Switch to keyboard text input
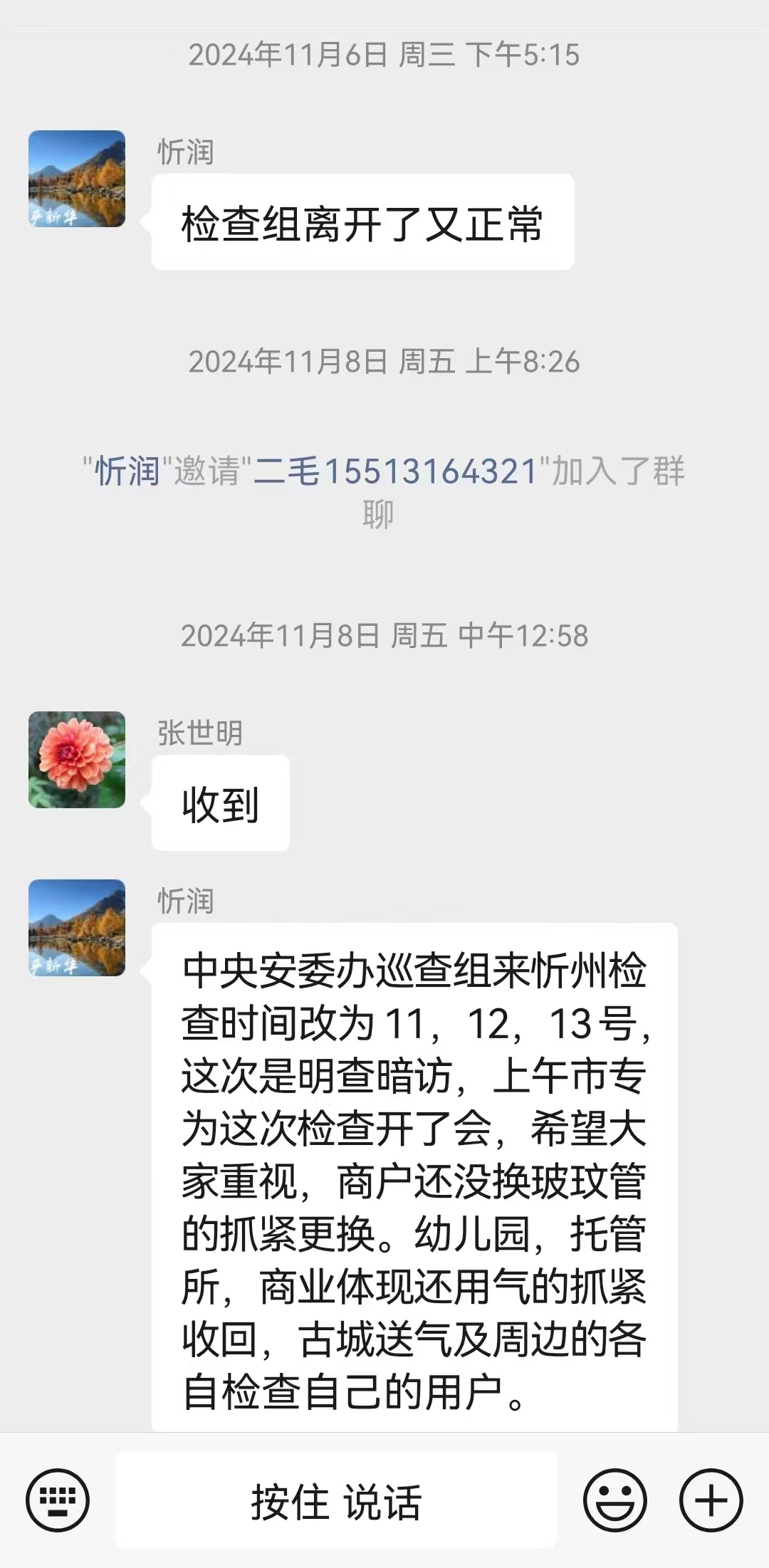 58,1501
